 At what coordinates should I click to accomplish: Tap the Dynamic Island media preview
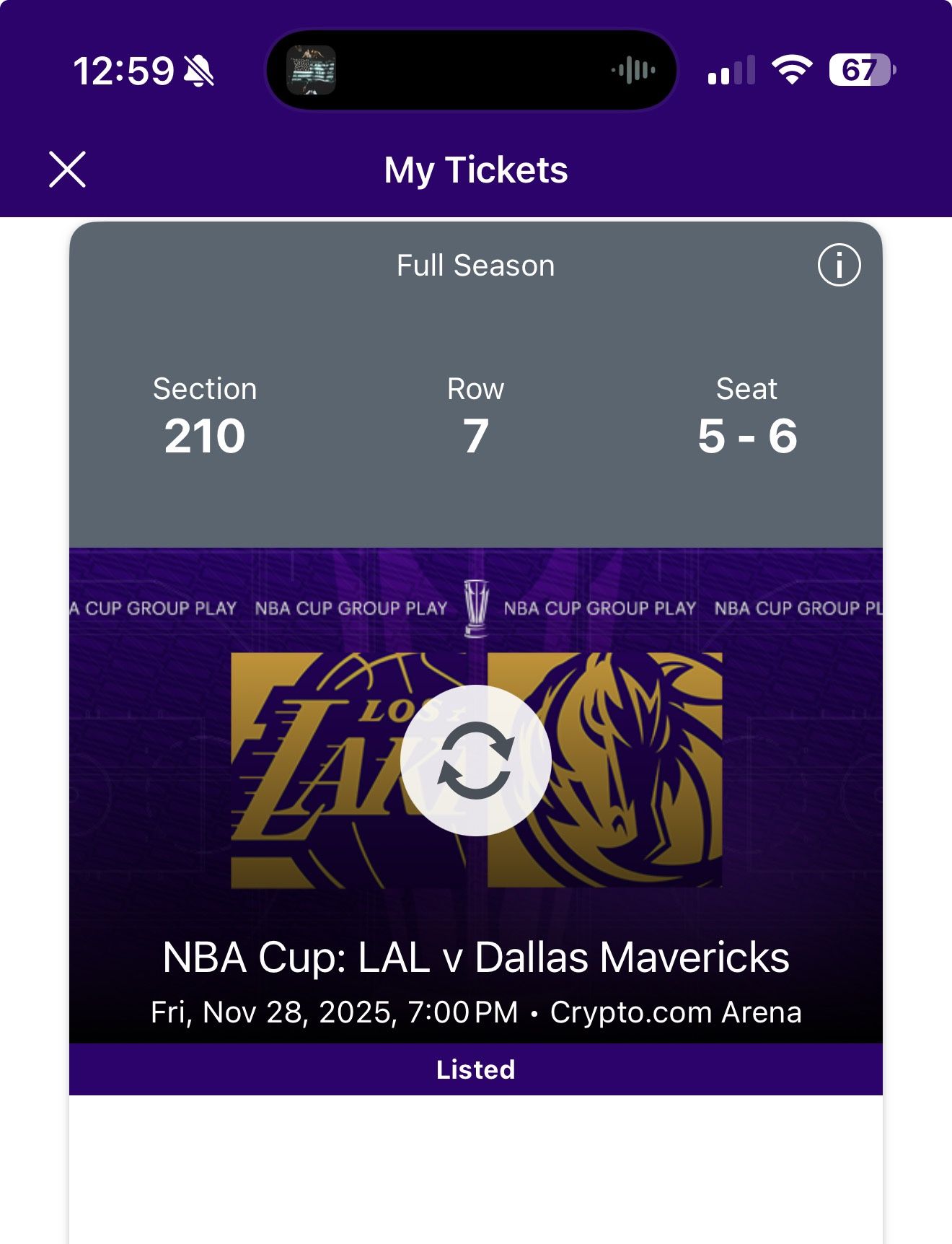tap(309, 69)
